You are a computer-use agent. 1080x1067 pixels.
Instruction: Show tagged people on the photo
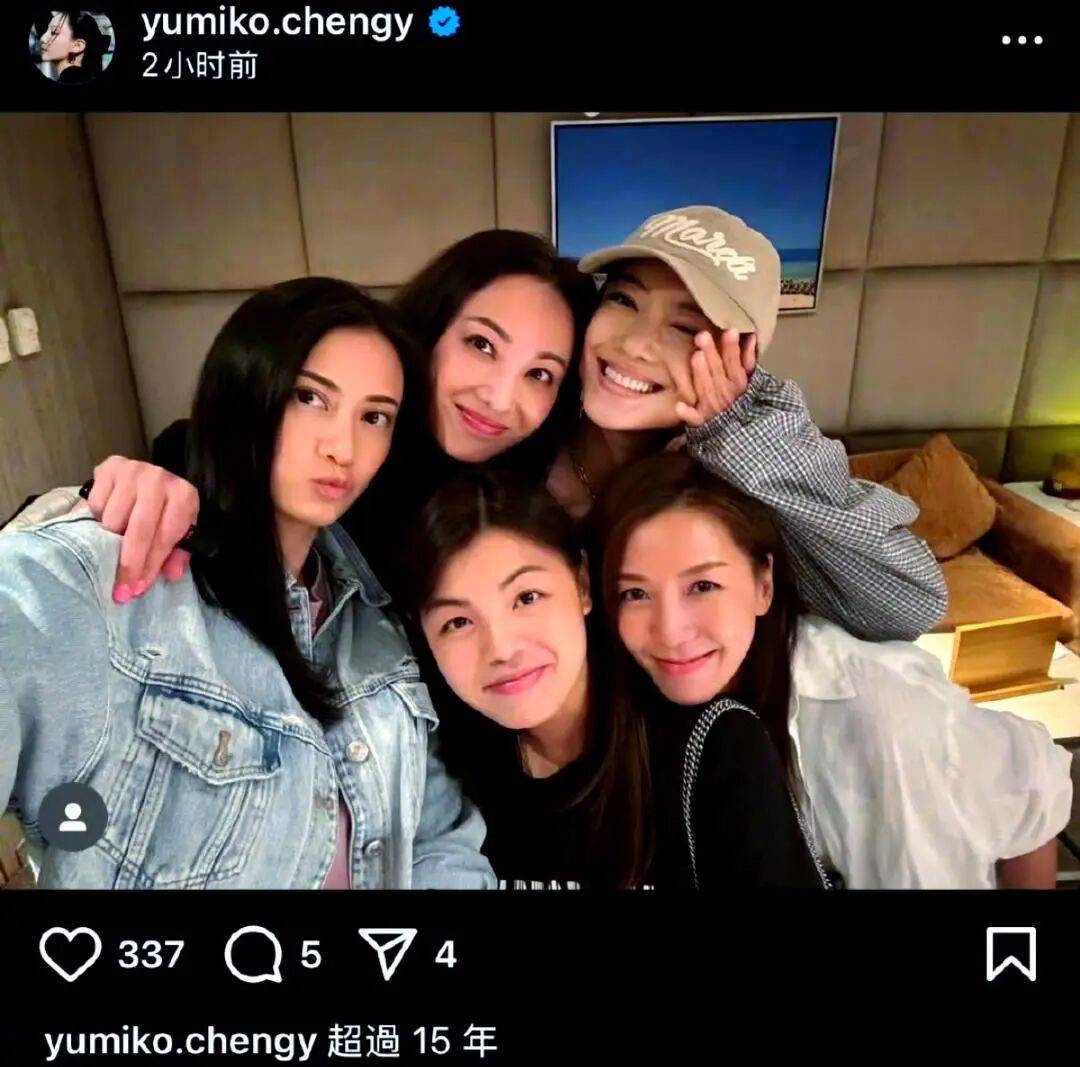tap(72, 817)
